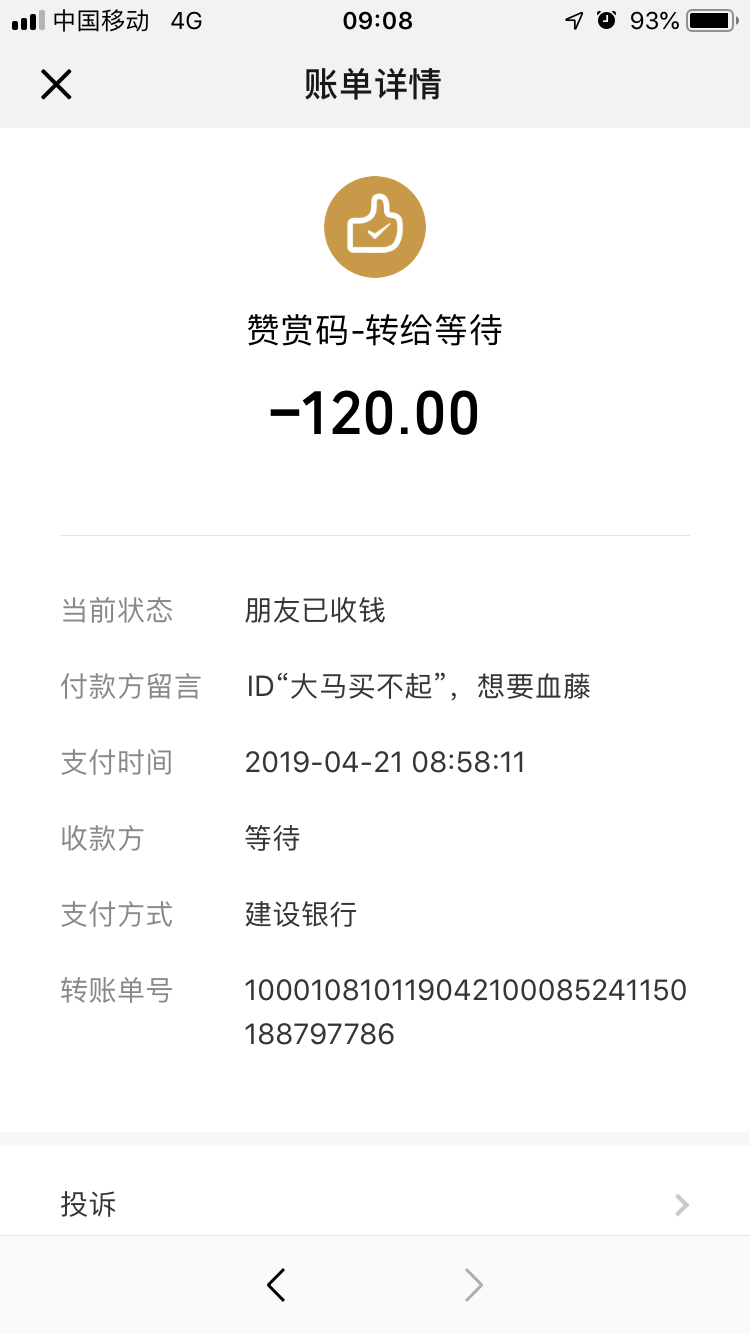Open the complaint detail via right chevron
The image size is (750, 1334).
681,1205
